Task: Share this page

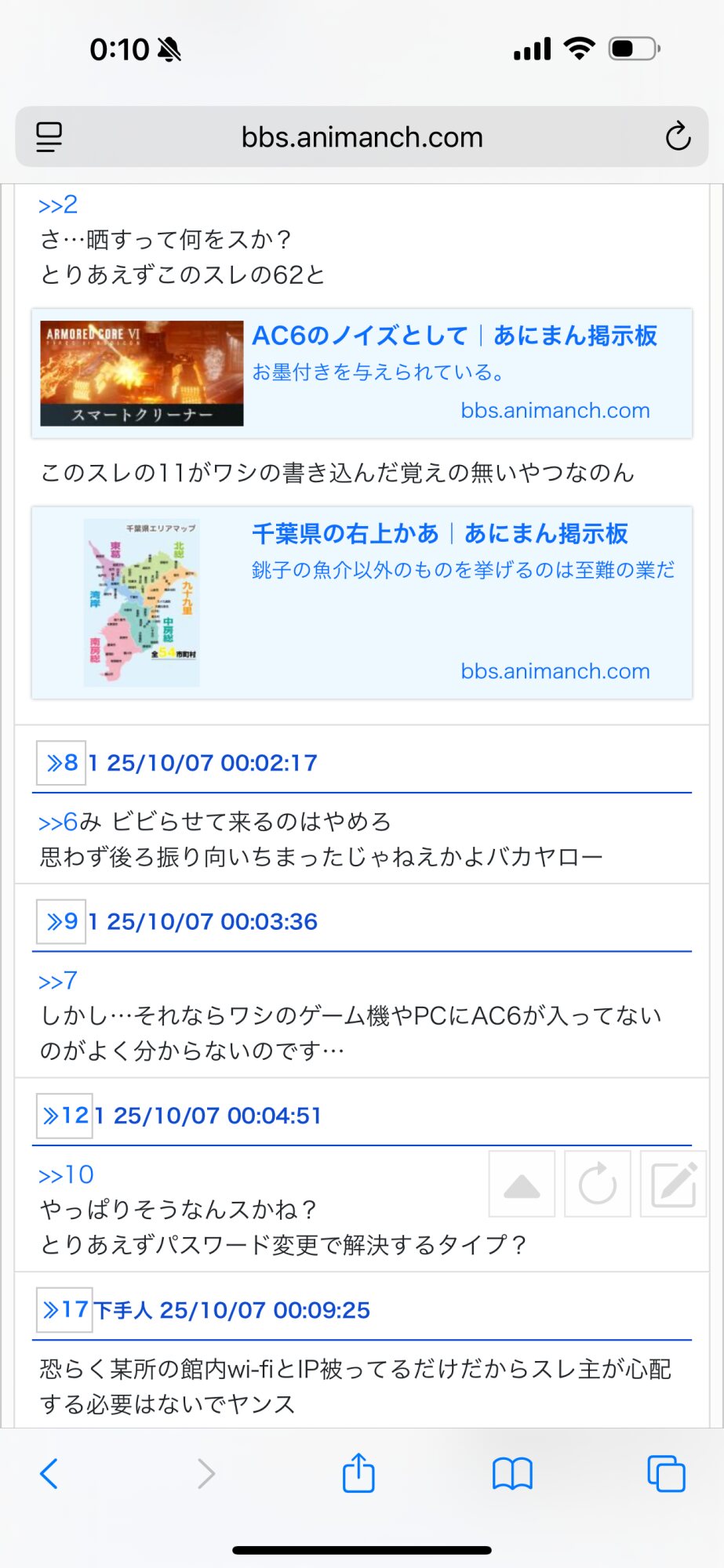Action: (x=358, y=1473)
